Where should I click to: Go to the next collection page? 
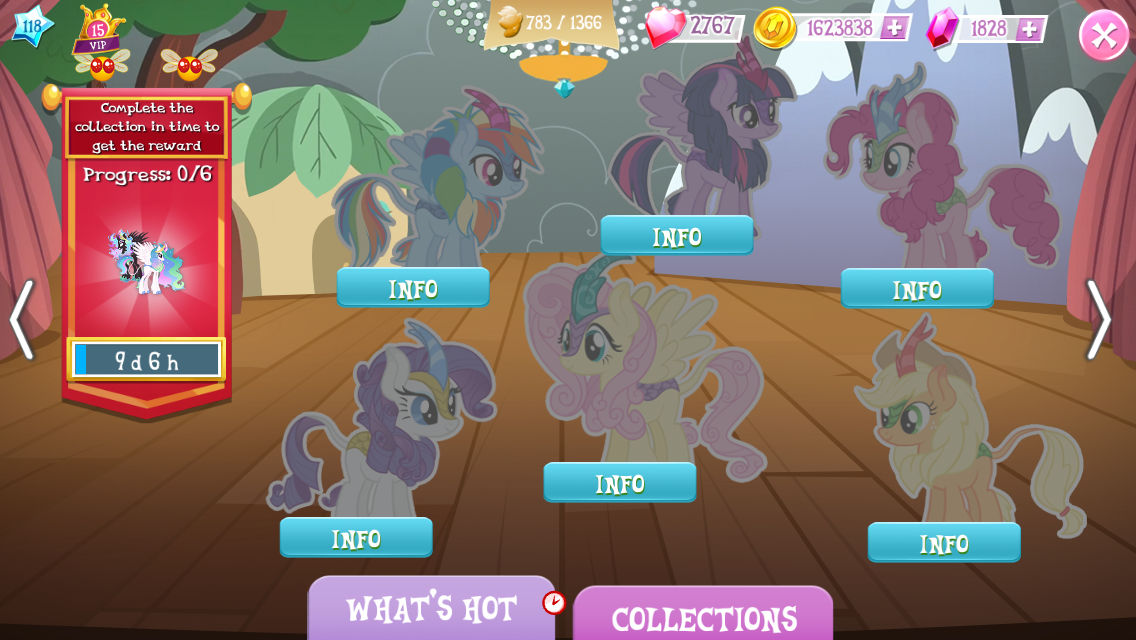coord(1098,319)
